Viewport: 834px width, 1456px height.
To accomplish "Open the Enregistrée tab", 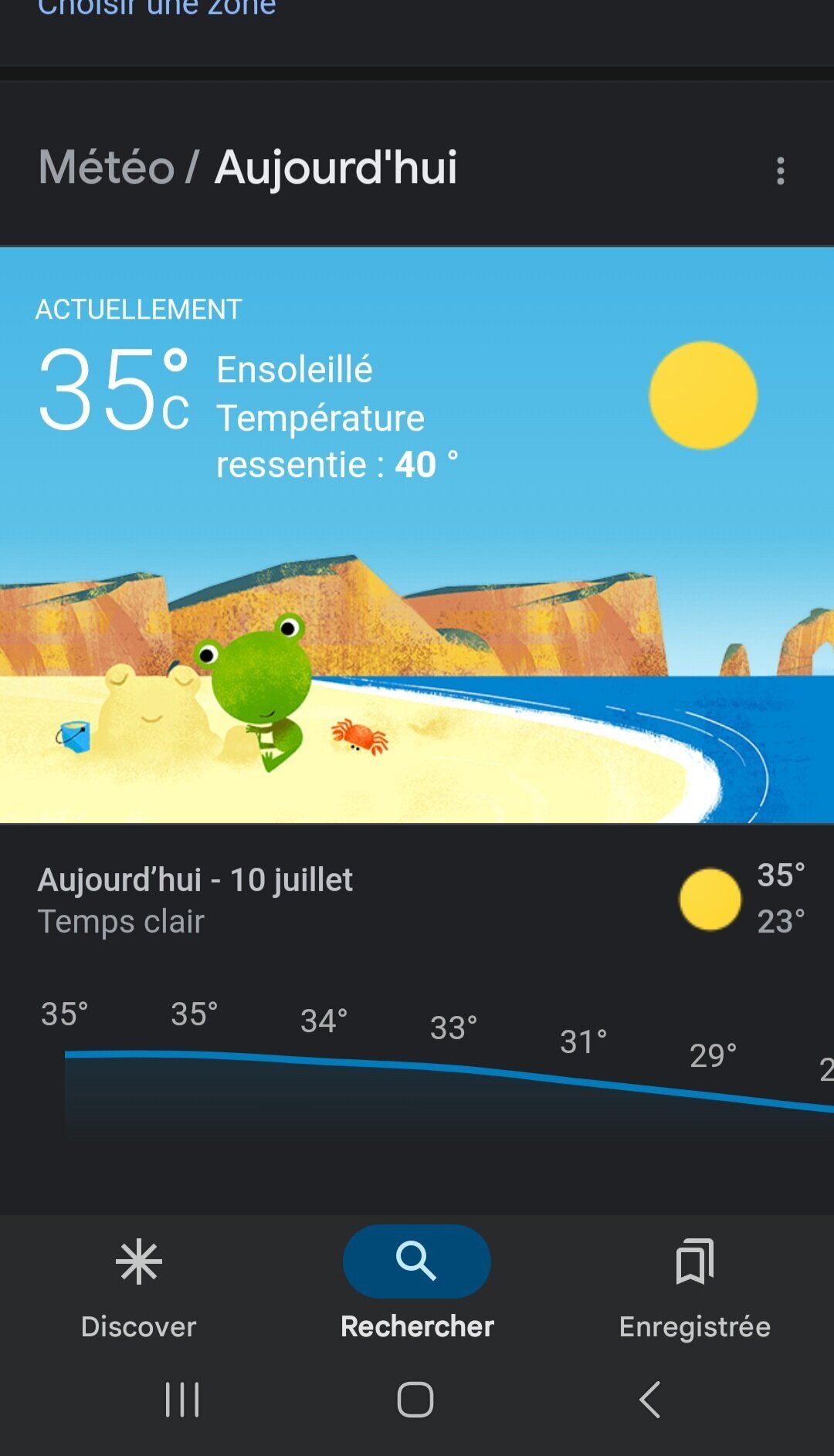I will 695,1288.
